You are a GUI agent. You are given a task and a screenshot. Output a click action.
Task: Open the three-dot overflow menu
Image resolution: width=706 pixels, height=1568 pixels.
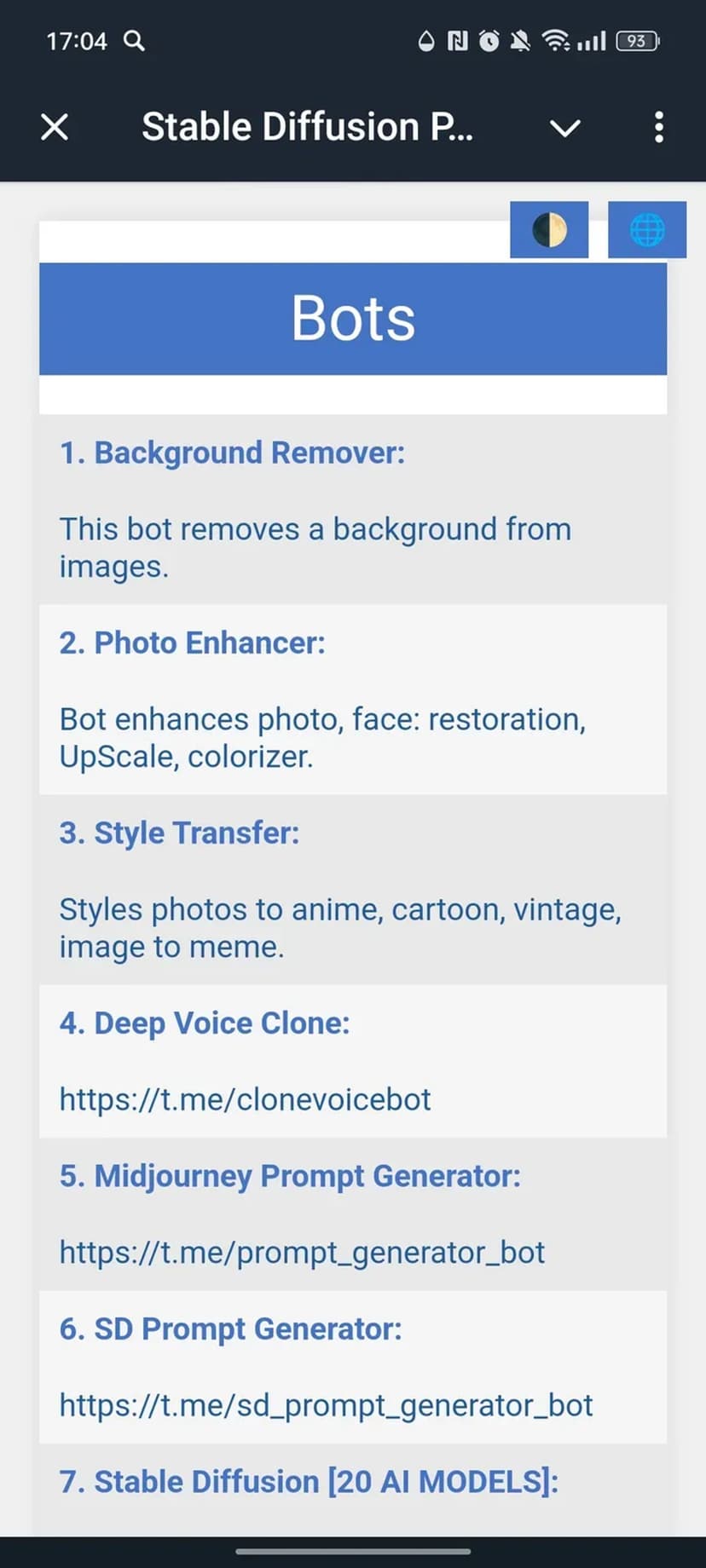[x=658, y=128]
